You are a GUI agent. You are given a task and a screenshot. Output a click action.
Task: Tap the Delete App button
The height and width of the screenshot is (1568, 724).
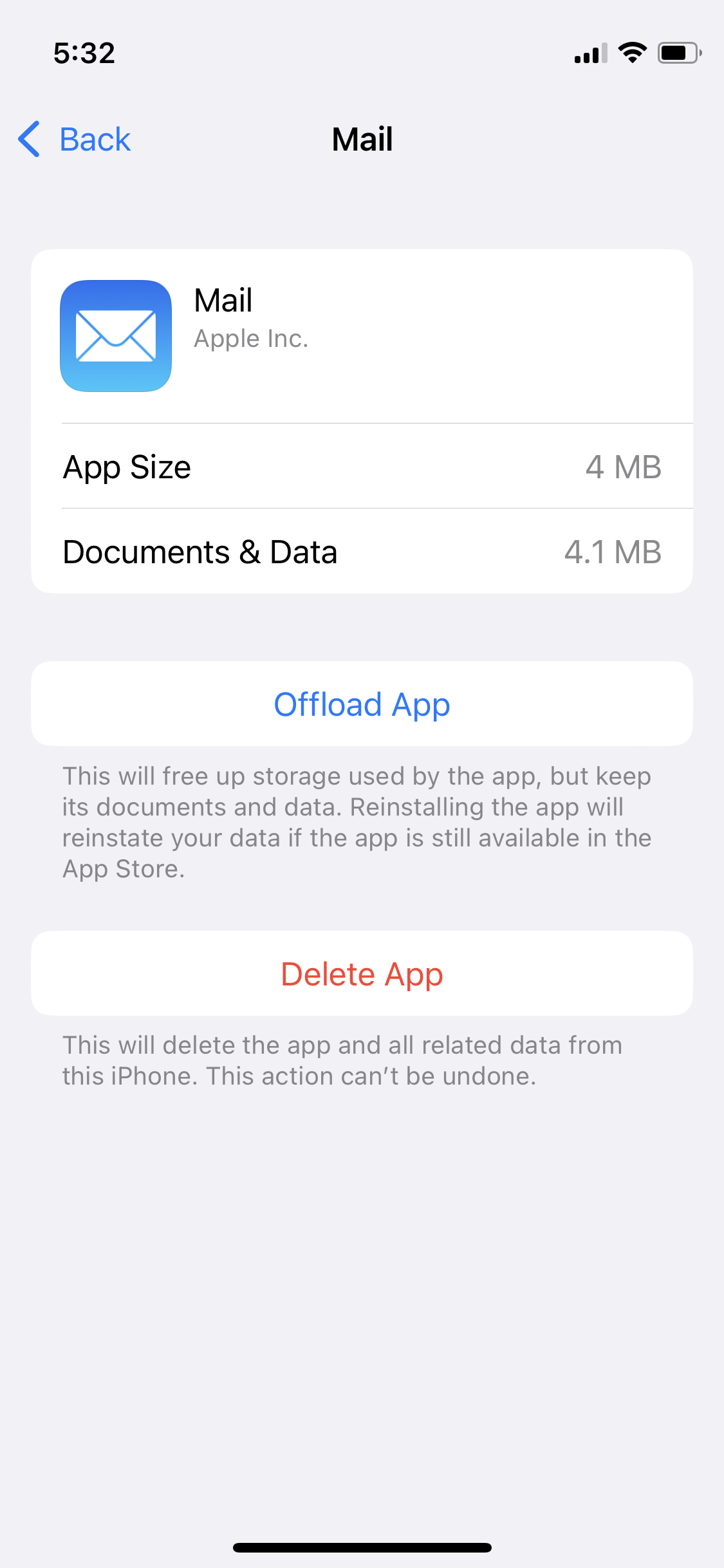(362, 973)
